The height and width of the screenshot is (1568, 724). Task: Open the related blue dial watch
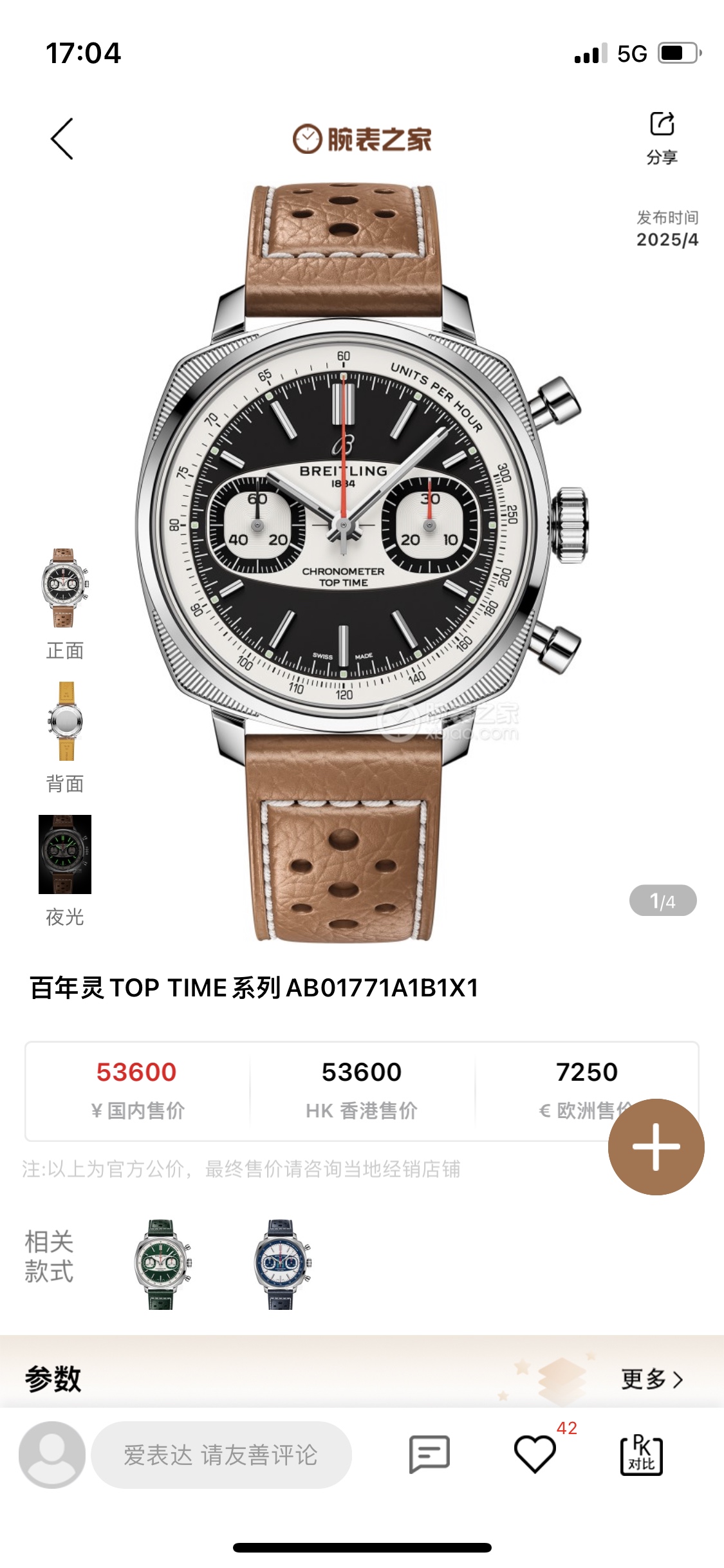pos(283,1264)
